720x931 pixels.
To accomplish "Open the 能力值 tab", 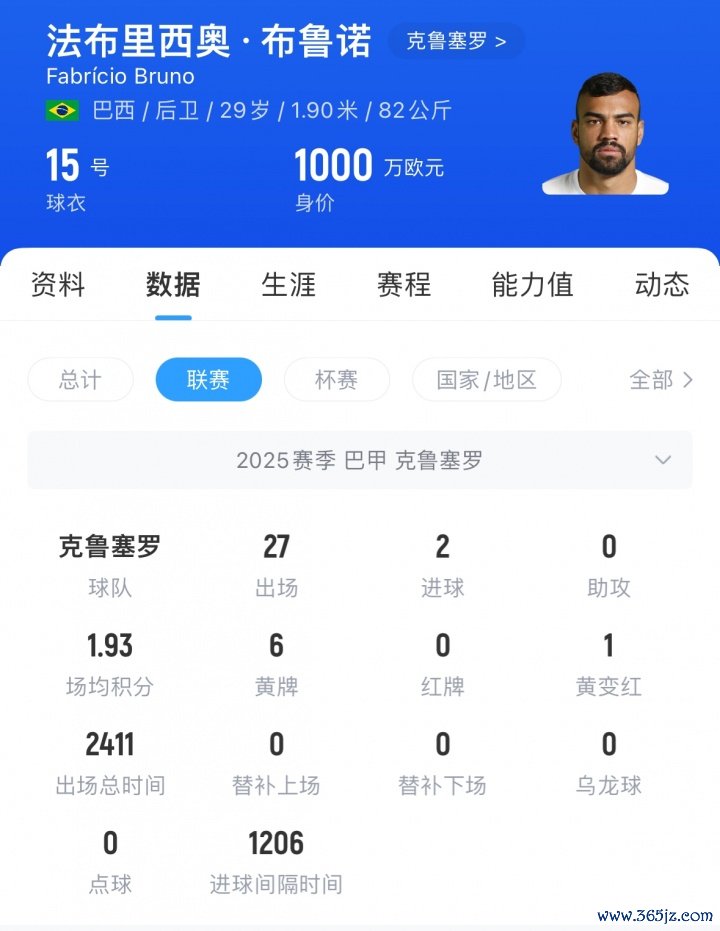I will click(532, 285).
